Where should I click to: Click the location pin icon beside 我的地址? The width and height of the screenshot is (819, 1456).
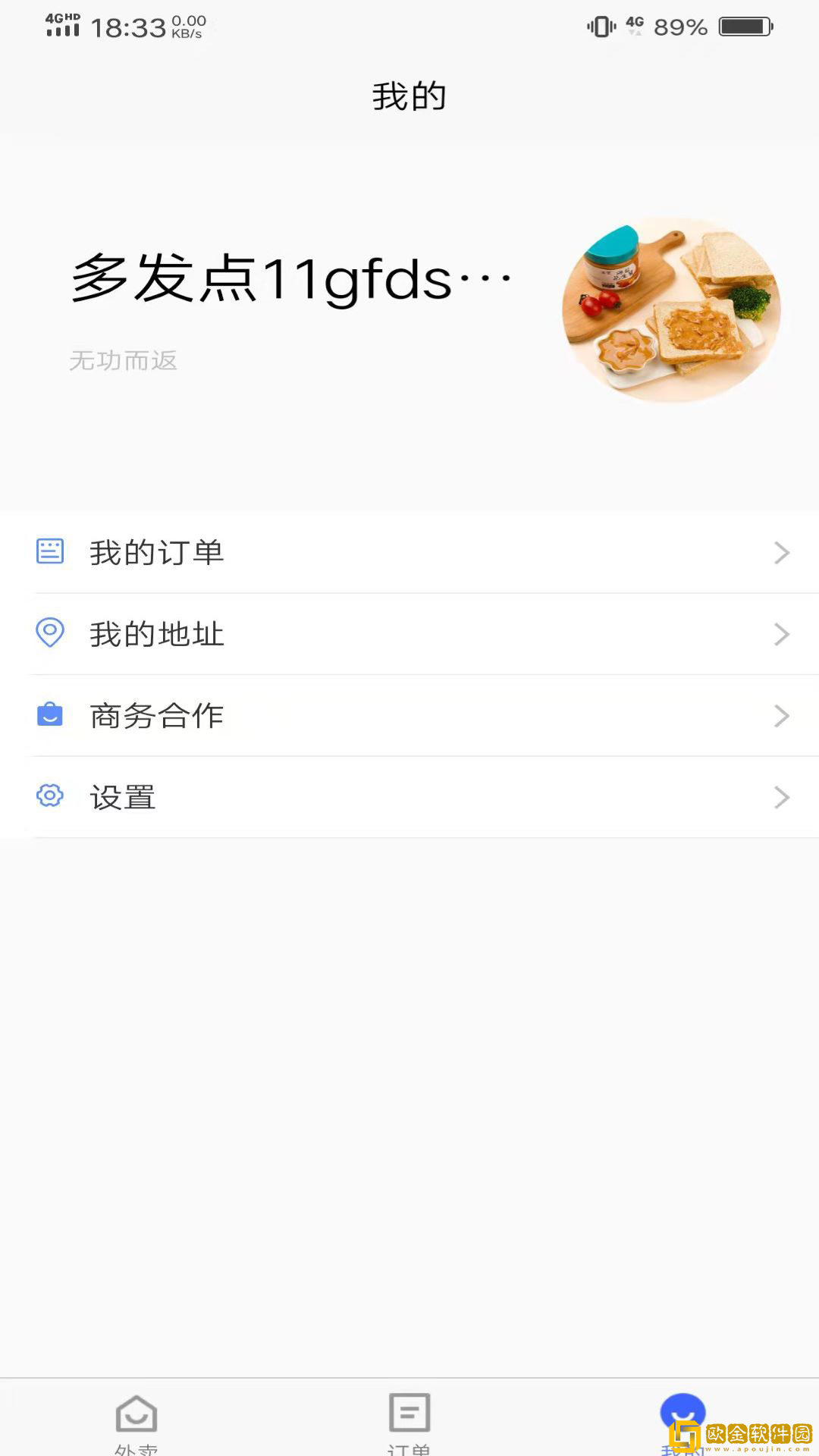[x=49, y=634]
